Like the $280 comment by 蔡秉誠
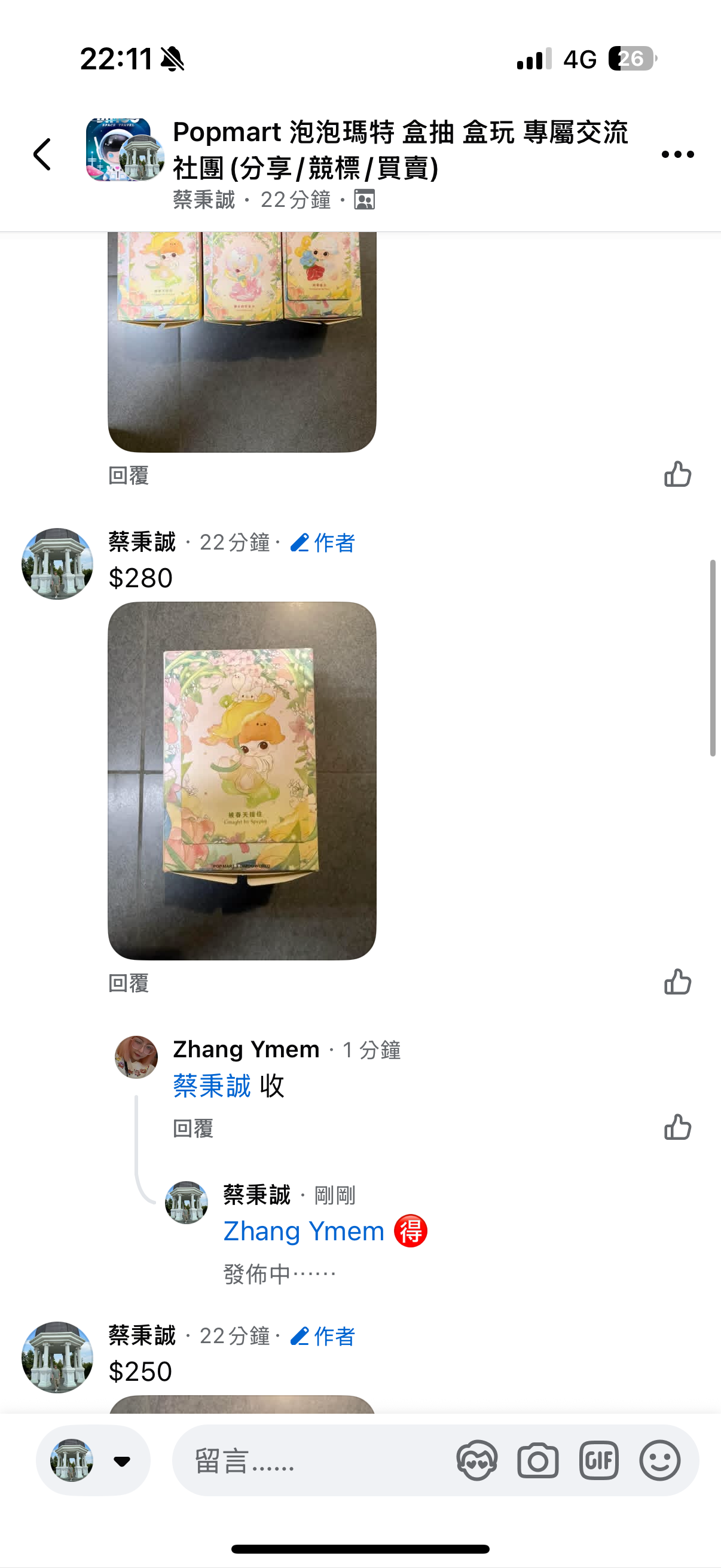Image resolution: width=721 pixels, height=1568 pixels. coord(677,982)
